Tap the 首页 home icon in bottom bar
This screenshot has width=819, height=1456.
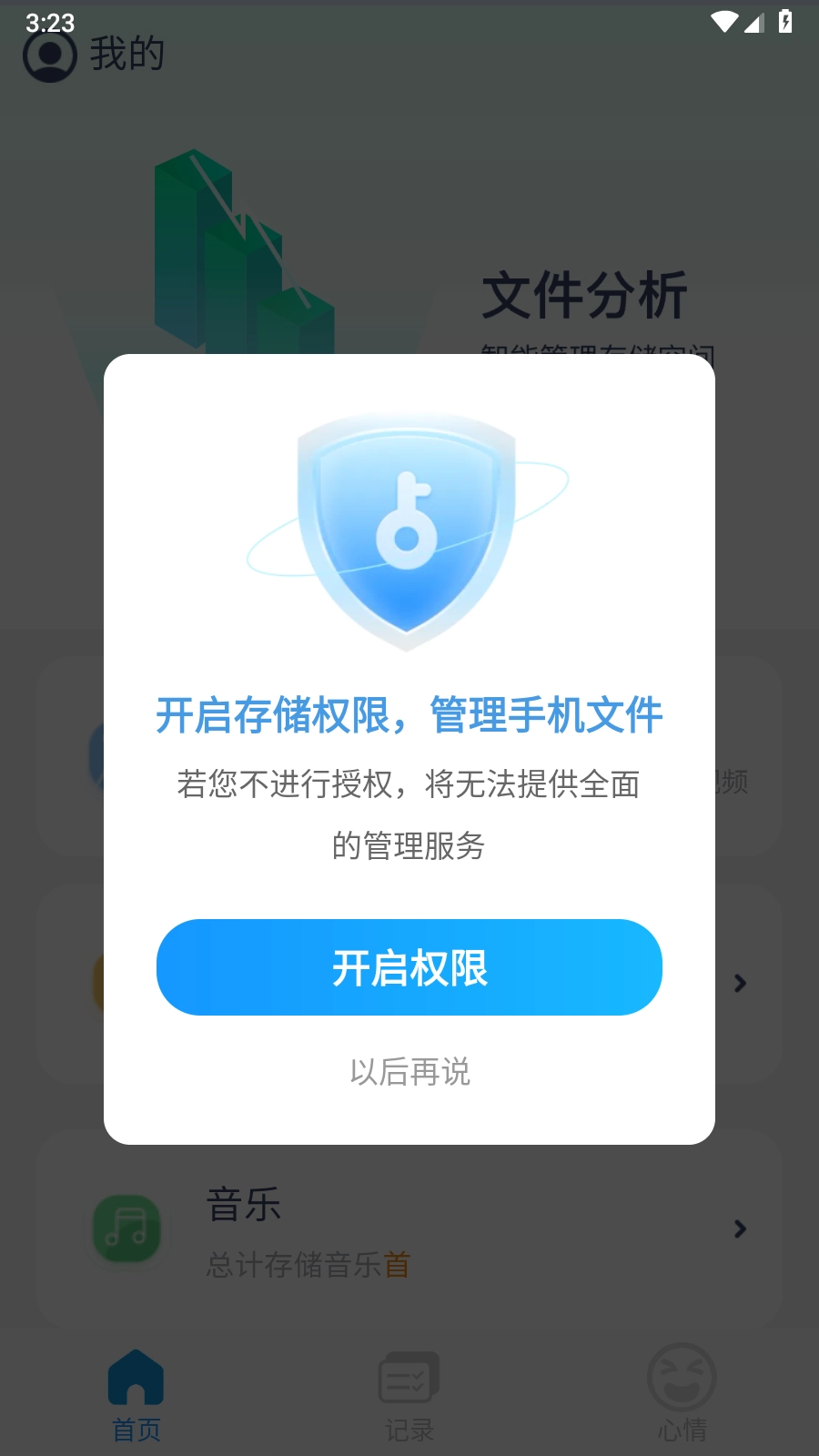click(135, 1380)
